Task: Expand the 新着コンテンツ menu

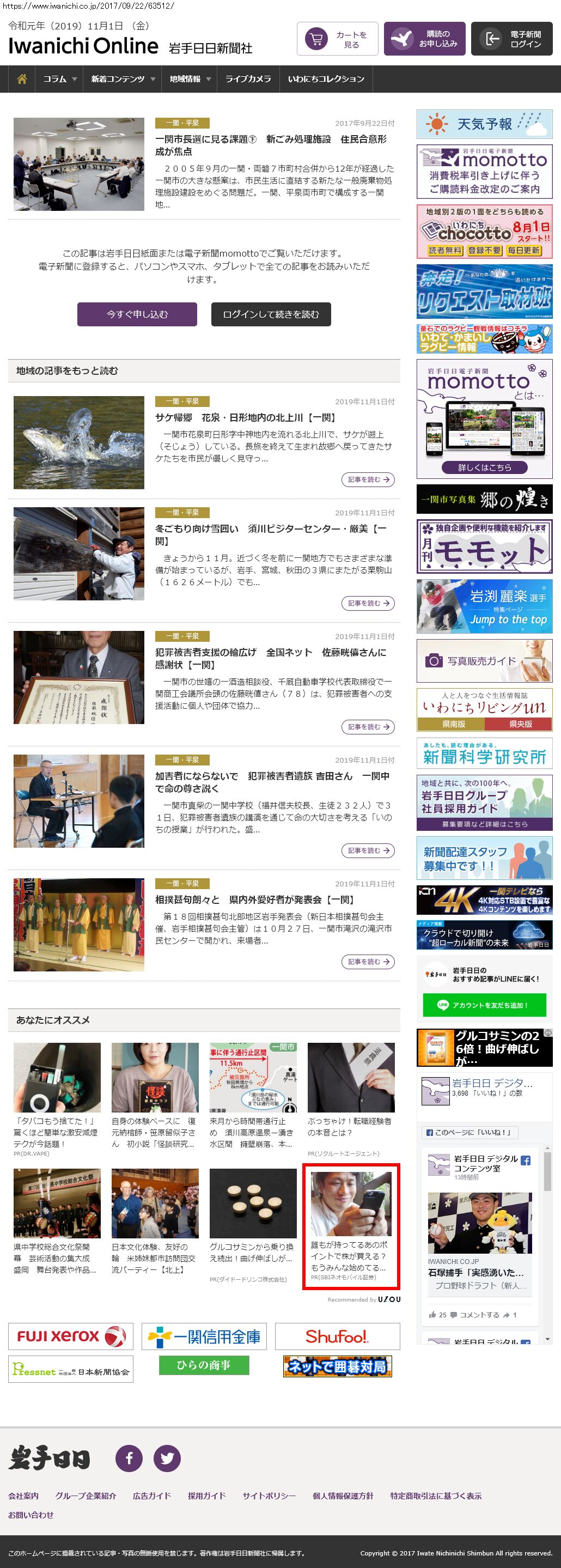Action: tap(123, 79)
